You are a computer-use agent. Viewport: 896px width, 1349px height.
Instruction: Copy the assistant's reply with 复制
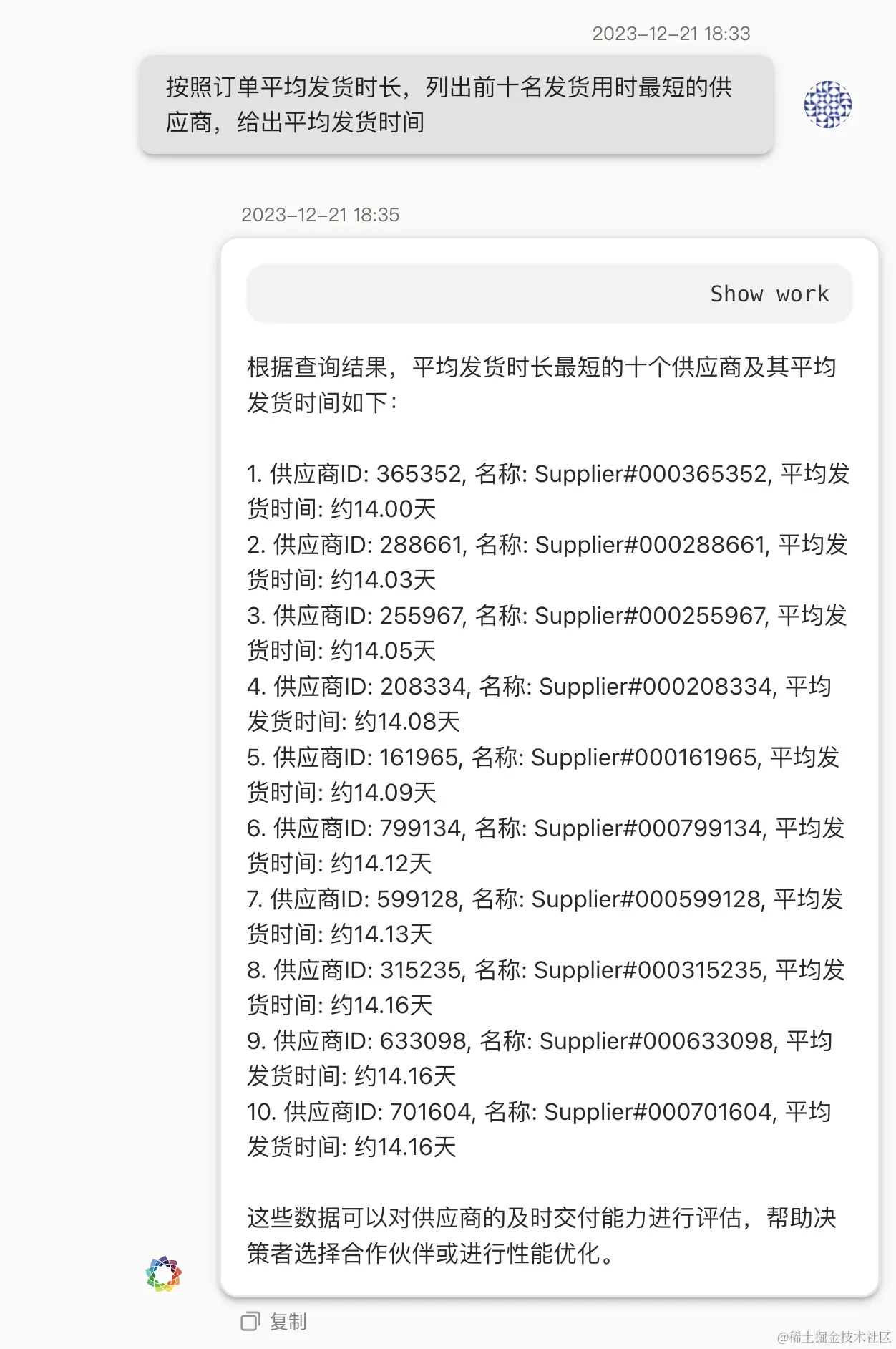[274, 1322]
